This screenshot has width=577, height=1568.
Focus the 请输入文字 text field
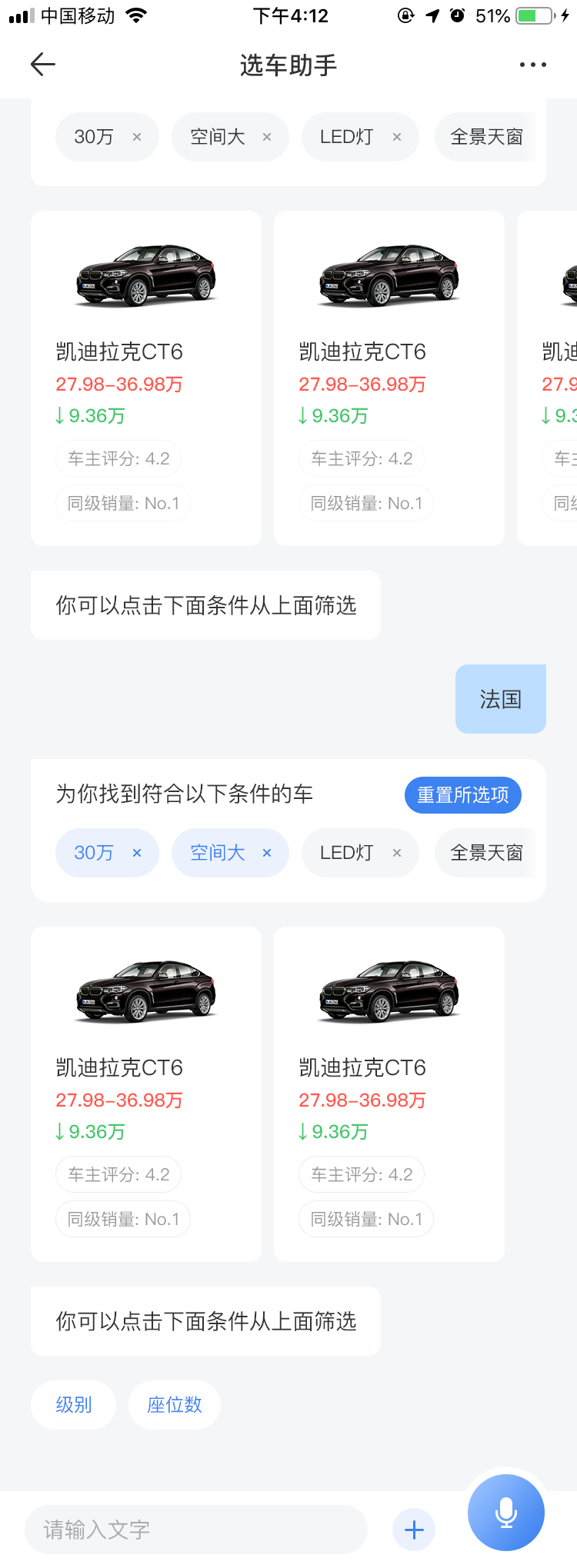(x=196, y=1530)
